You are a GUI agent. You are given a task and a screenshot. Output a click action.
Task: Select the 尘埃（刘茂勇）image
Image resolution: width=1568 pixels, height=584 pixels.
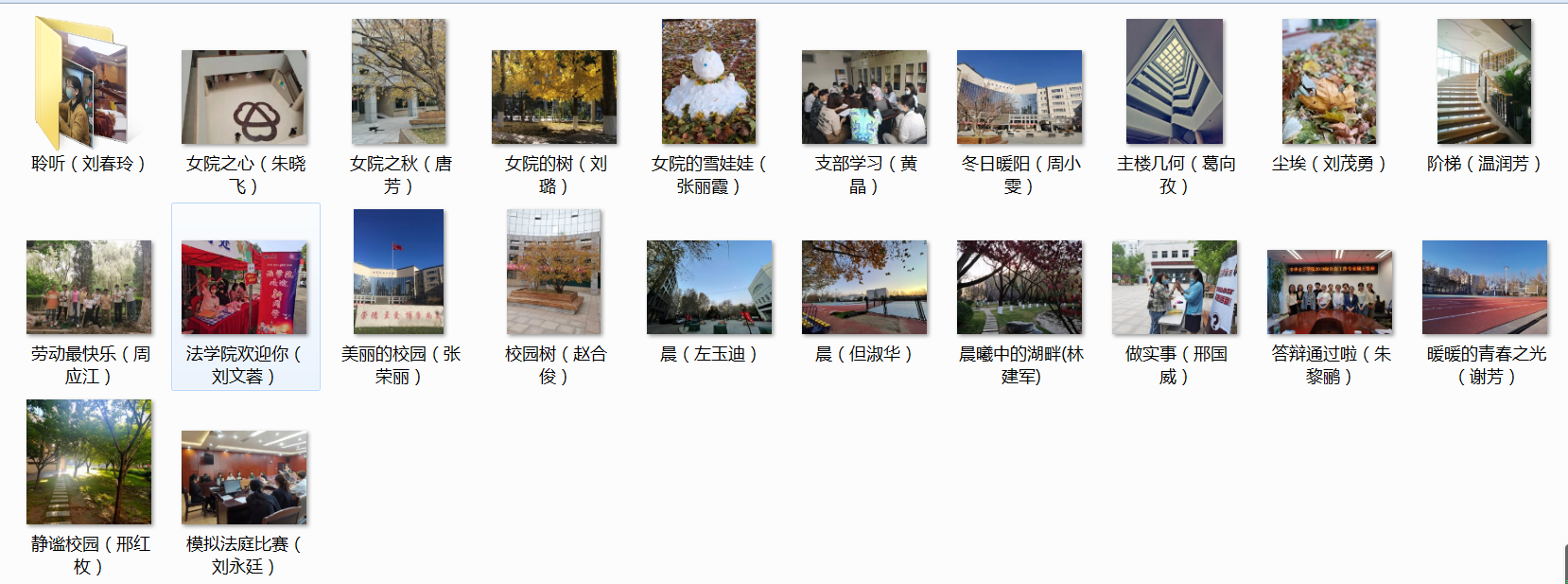(1329, 82)
